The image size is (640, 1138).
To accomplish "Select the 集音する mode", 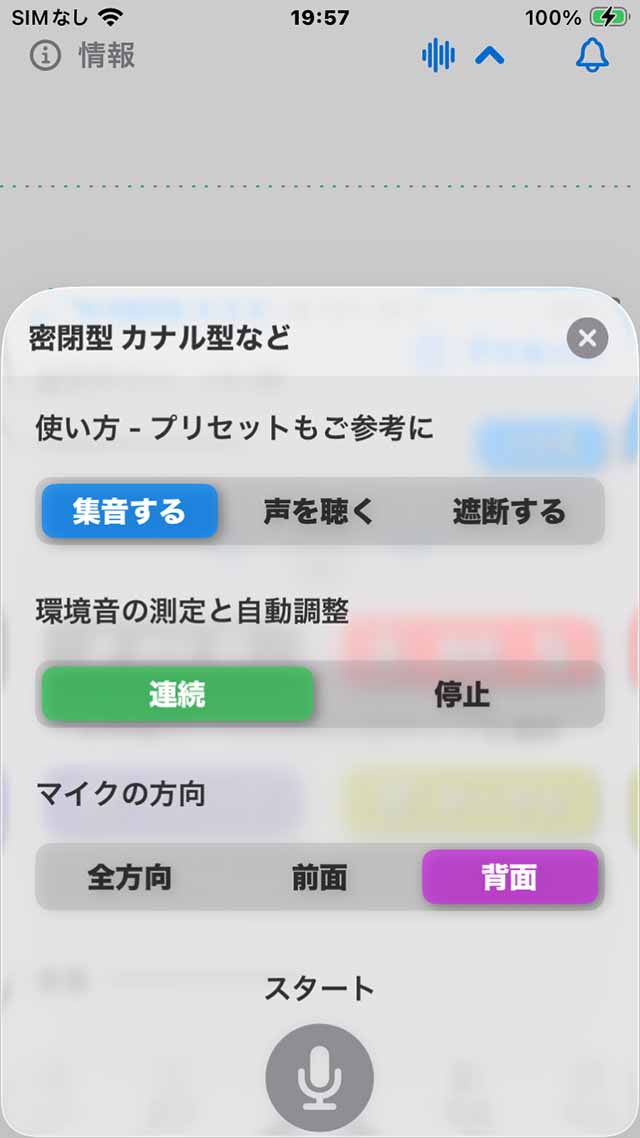I will 129,511.
